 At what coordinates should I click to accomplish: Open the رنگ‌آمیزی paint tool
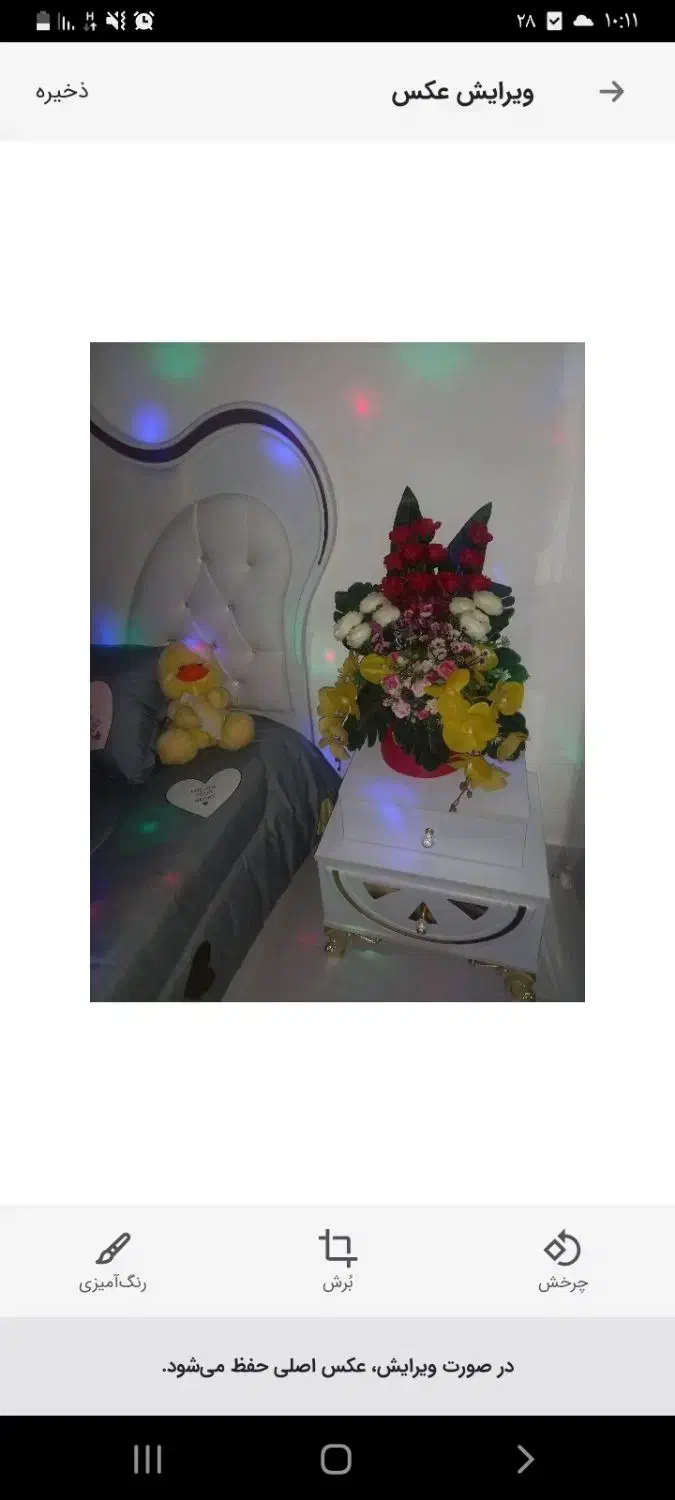coord(112,1260)
